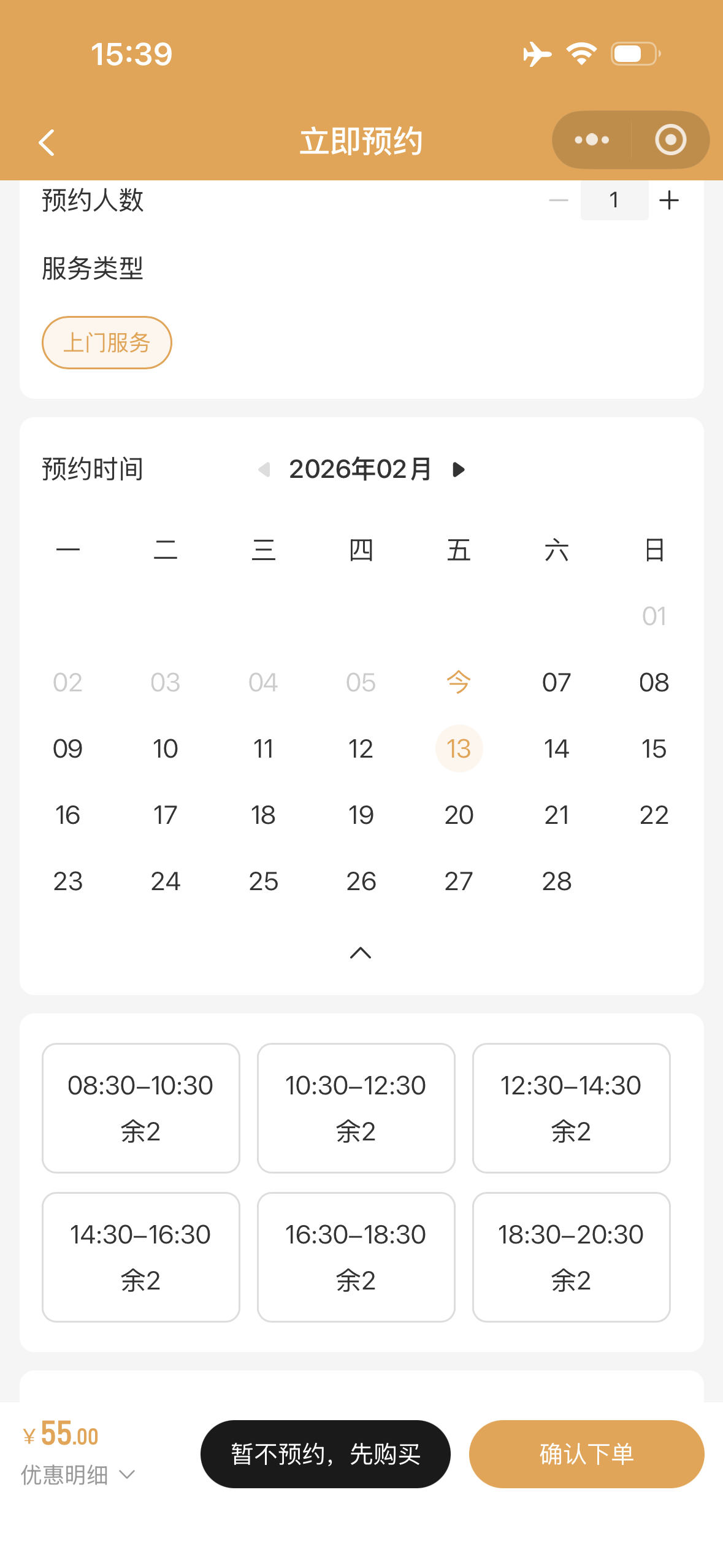Increase 预约人数 with the plus button
Viewport: 723px width, 1568px height.
click(x=669, y=200)
